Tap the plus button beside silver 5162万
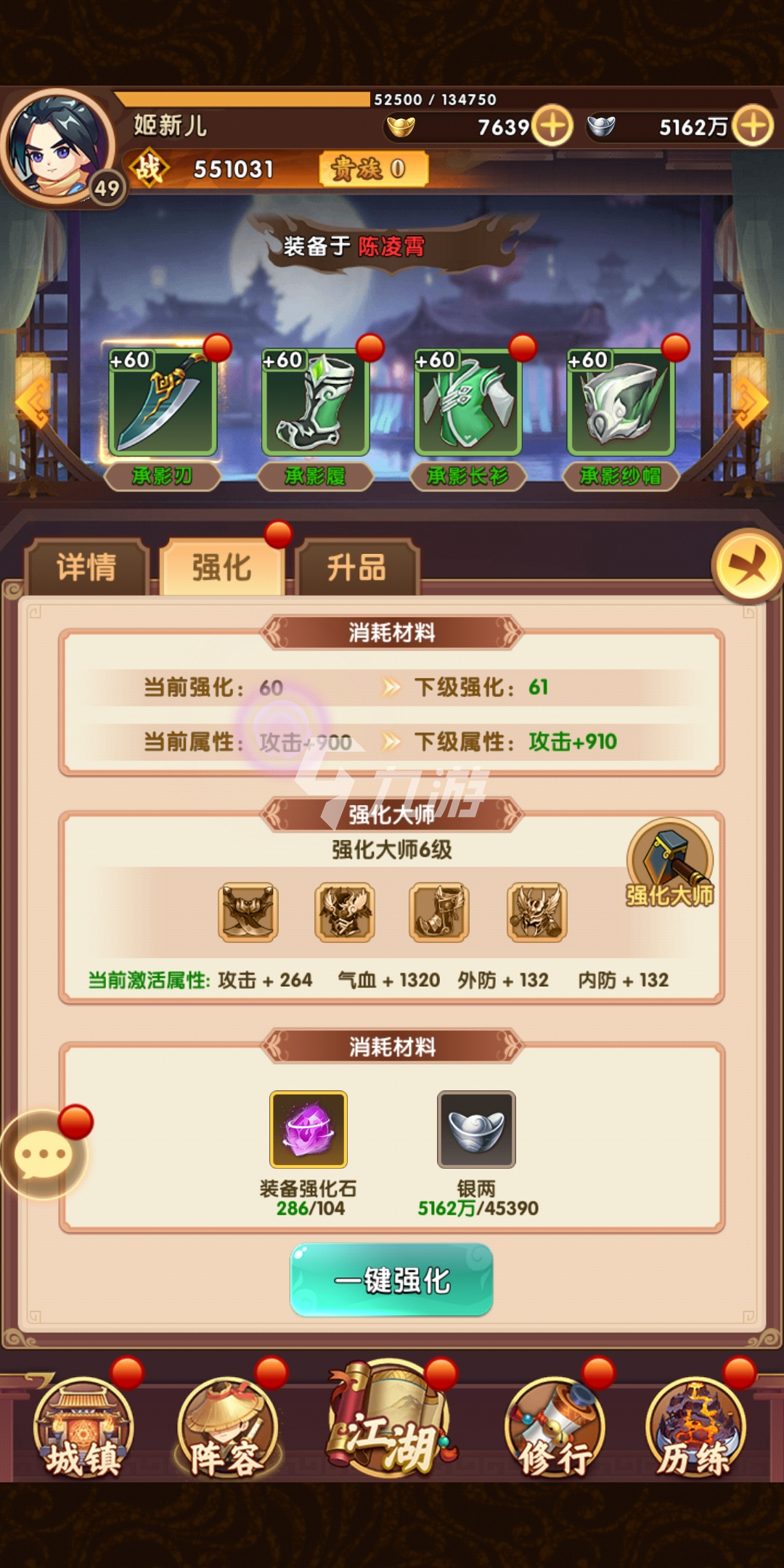This screenshot has width=784, height=1568. 753,126
